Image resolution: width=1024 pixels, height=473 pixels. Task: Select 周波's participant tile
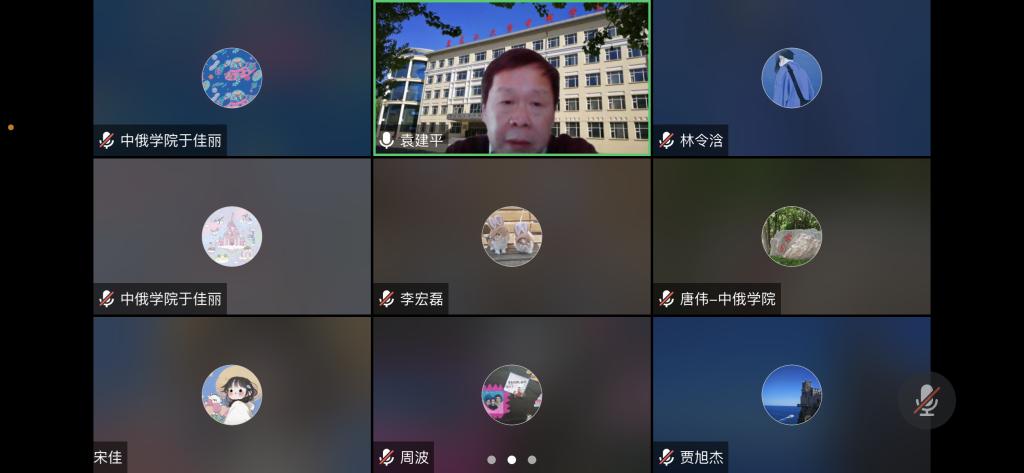pos(511,394)
